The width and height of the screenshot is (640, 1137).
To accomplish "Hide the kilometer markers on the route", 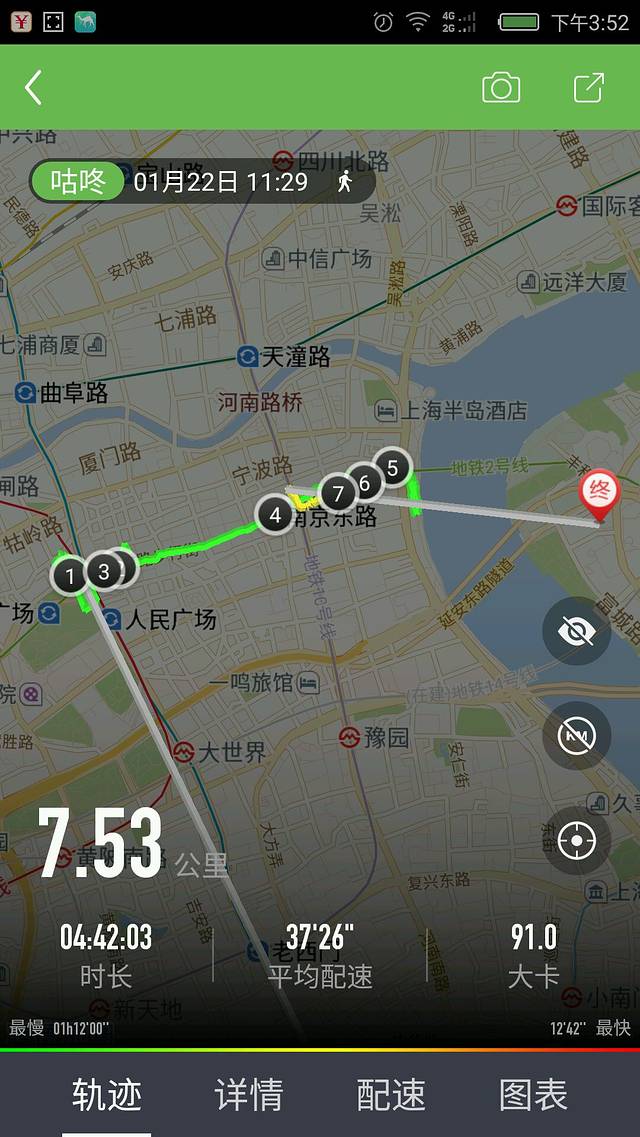I will click(x=576, y=736).
